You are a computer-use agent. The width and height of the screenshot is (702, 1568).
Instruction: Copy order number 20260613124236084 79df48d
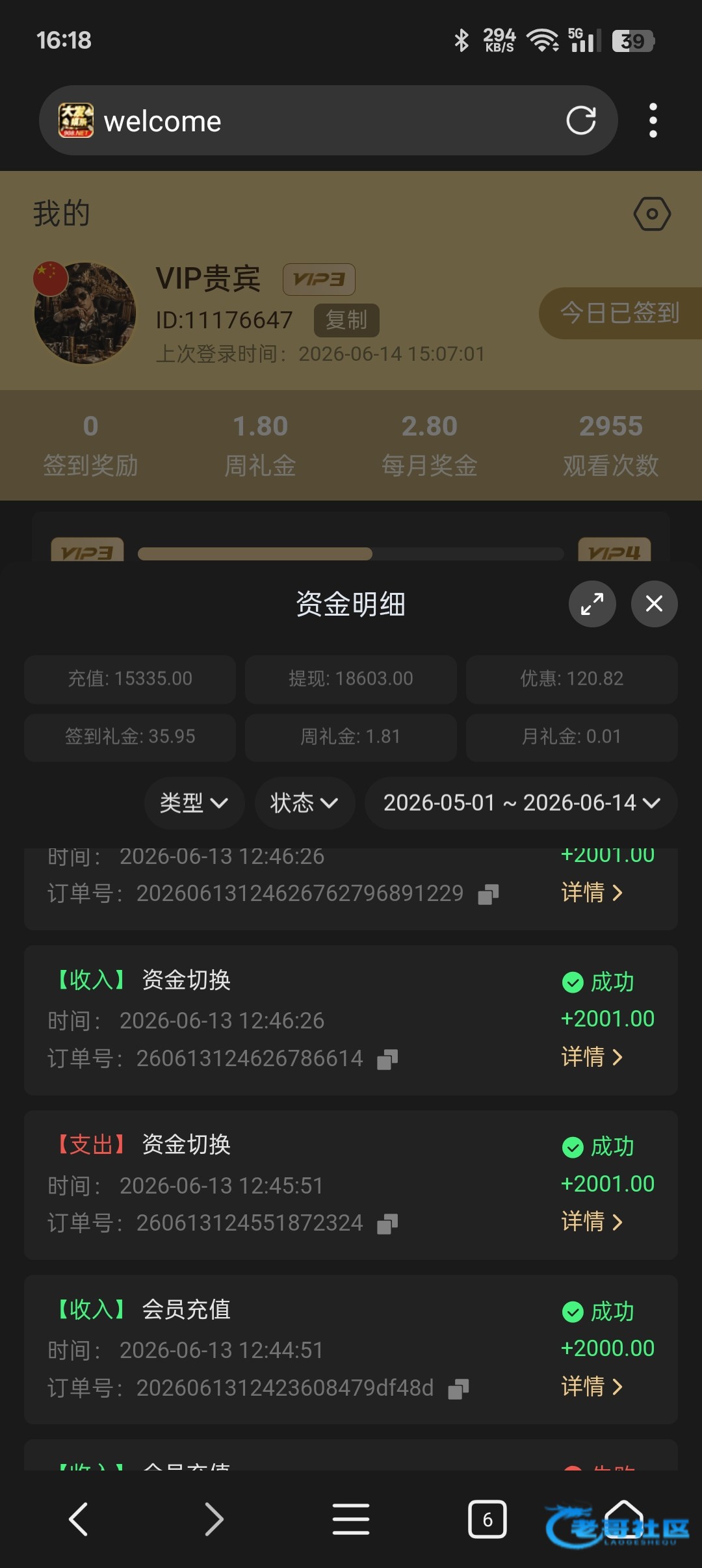coord(458,1389)
